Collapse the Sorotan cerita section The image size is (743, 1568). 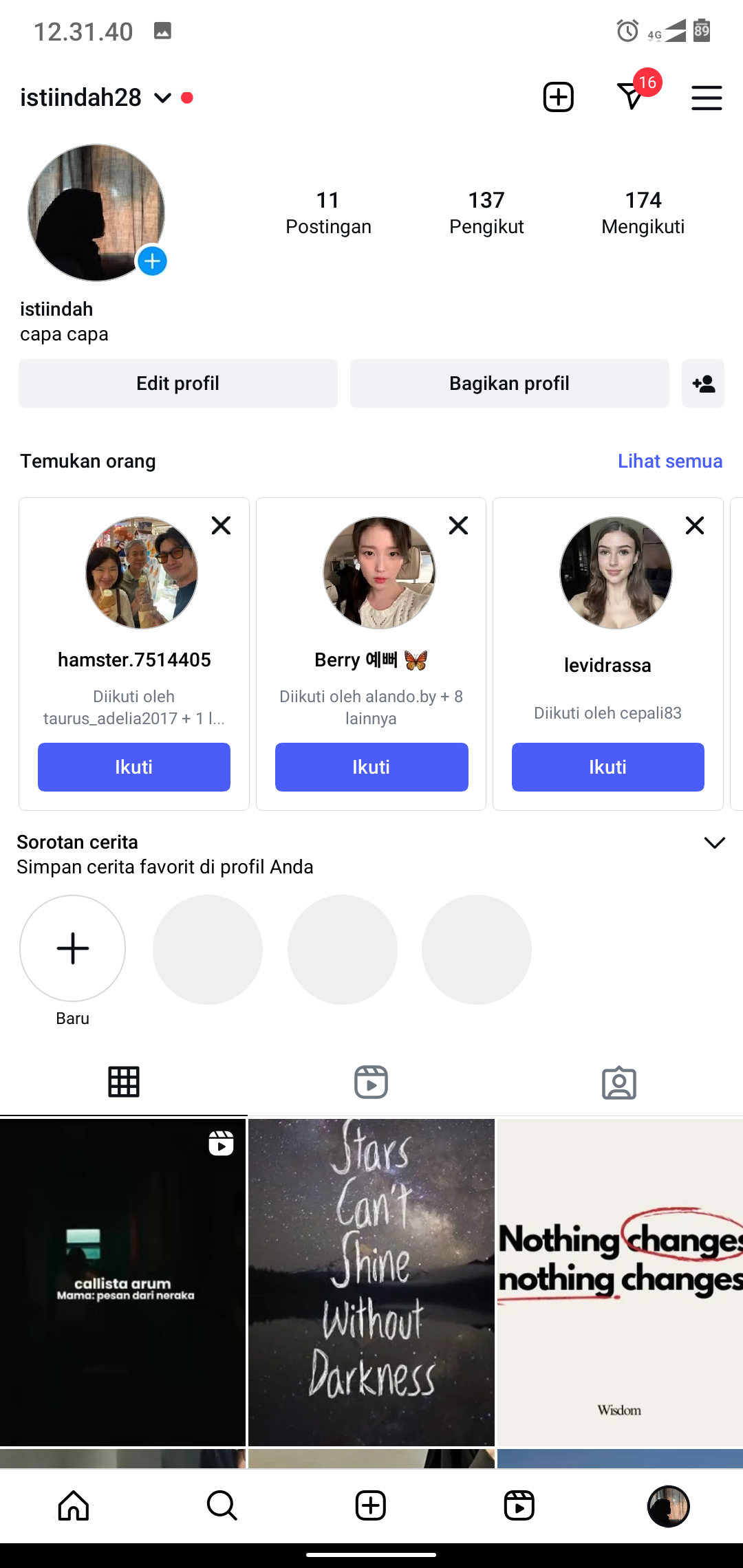(x=715, y=842)
